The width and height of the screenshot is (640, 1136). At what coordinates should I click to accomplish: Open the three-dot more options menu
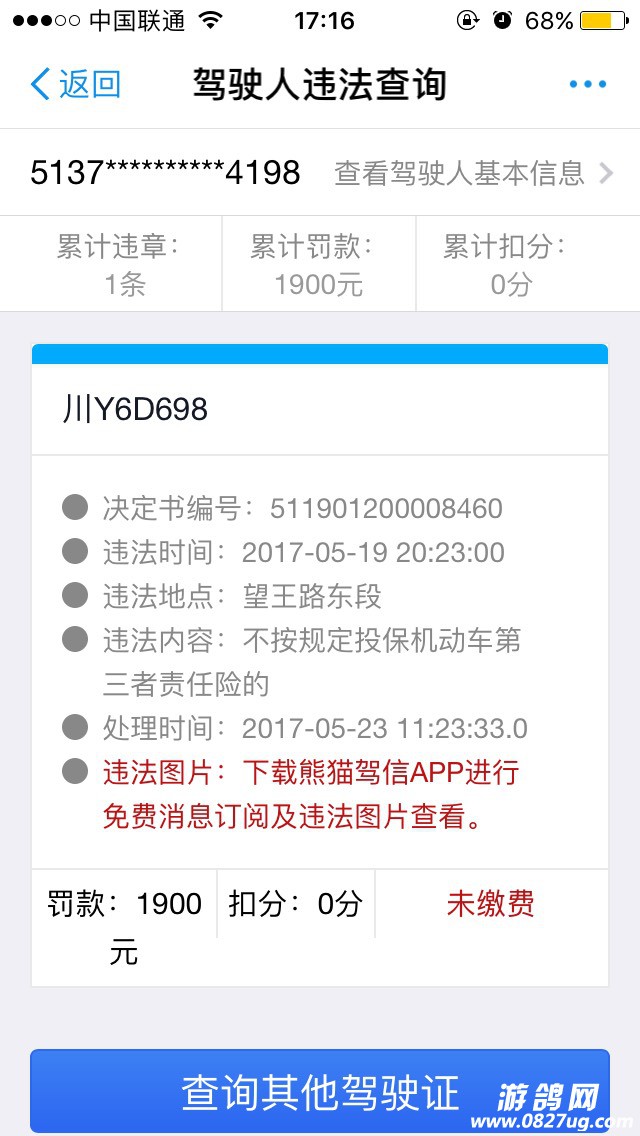pyautogui.click(x=587, y=84)
